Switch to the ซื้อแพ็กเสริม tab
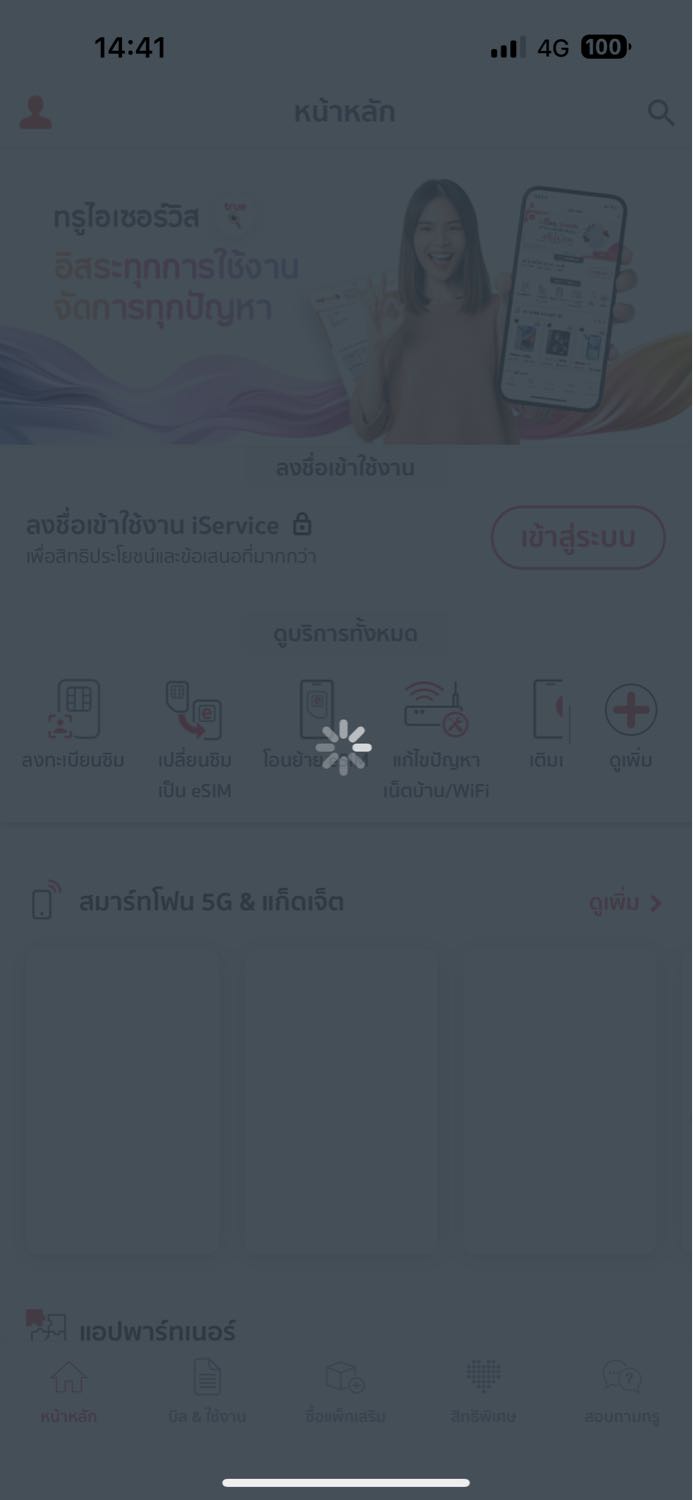 (x=345, y=1392)
